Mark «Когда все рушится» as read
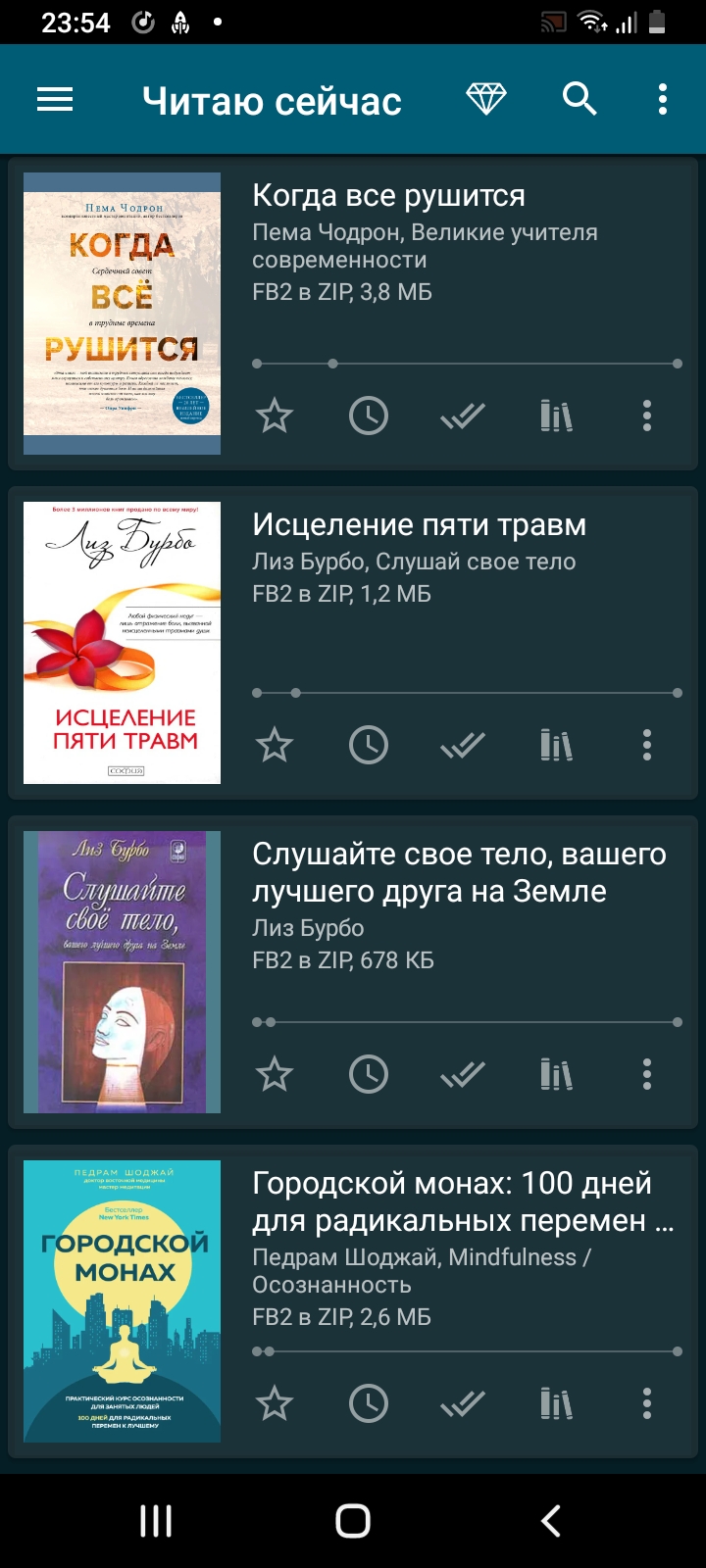 [463, 416]
